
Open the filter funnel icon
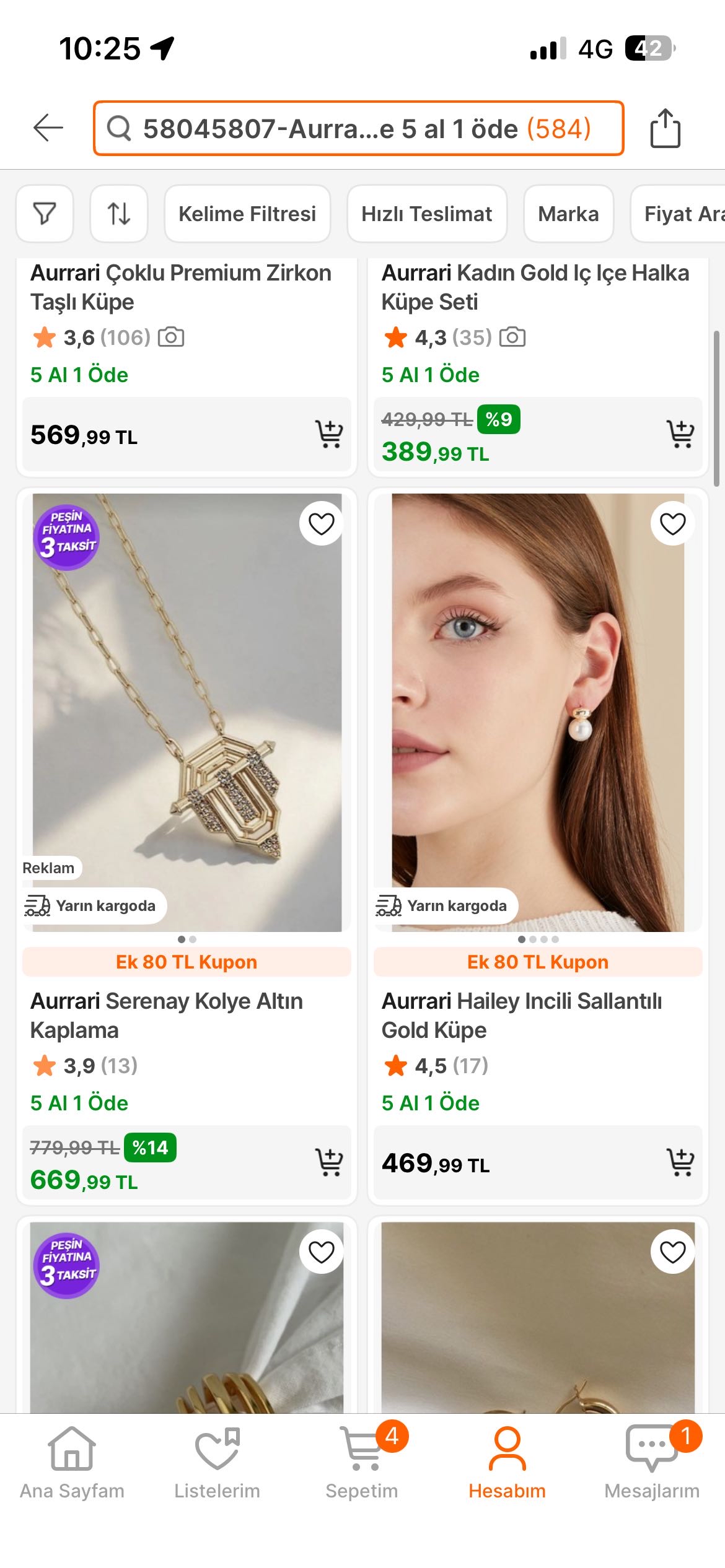coord(45,214)
